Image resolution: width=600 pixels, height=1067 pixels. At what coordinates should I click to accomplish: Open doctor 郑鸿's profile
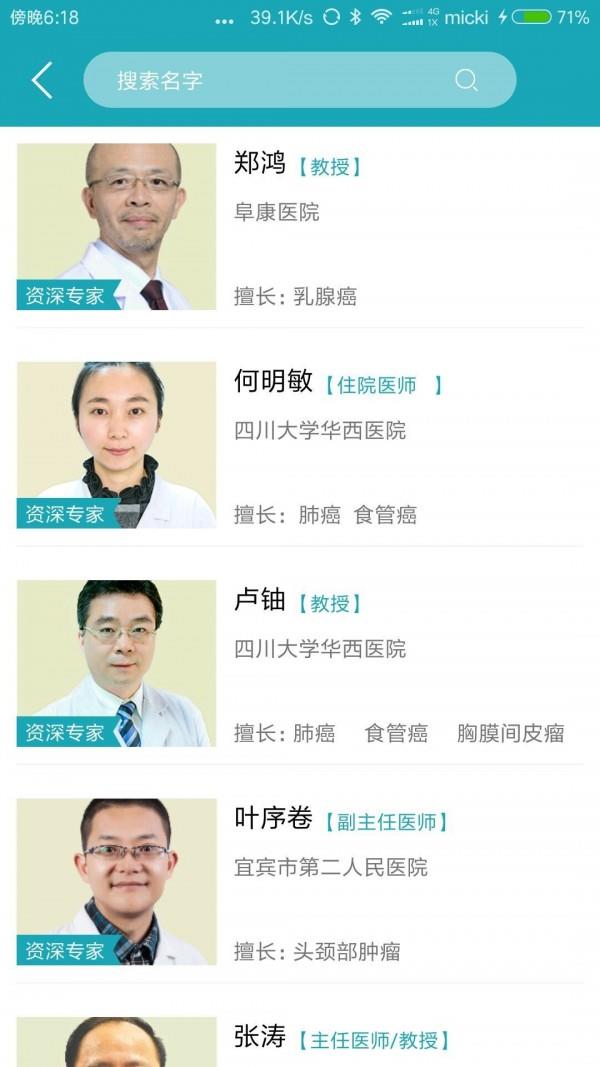click(x=300, y=228)
